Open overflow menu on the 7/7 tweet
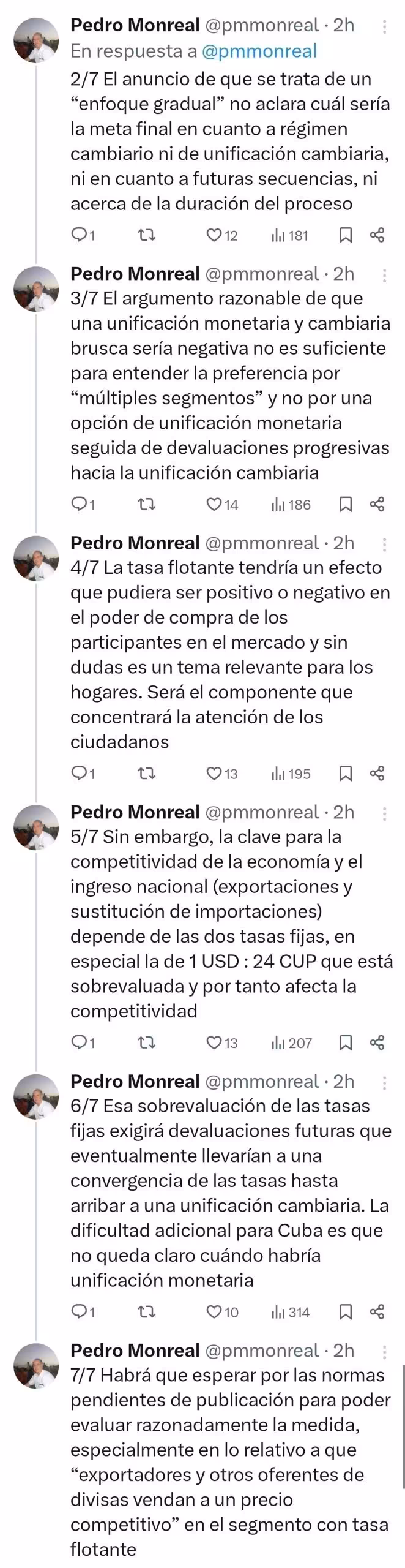Screen dimensions: 405x1568 click(x=384, y=1352)
